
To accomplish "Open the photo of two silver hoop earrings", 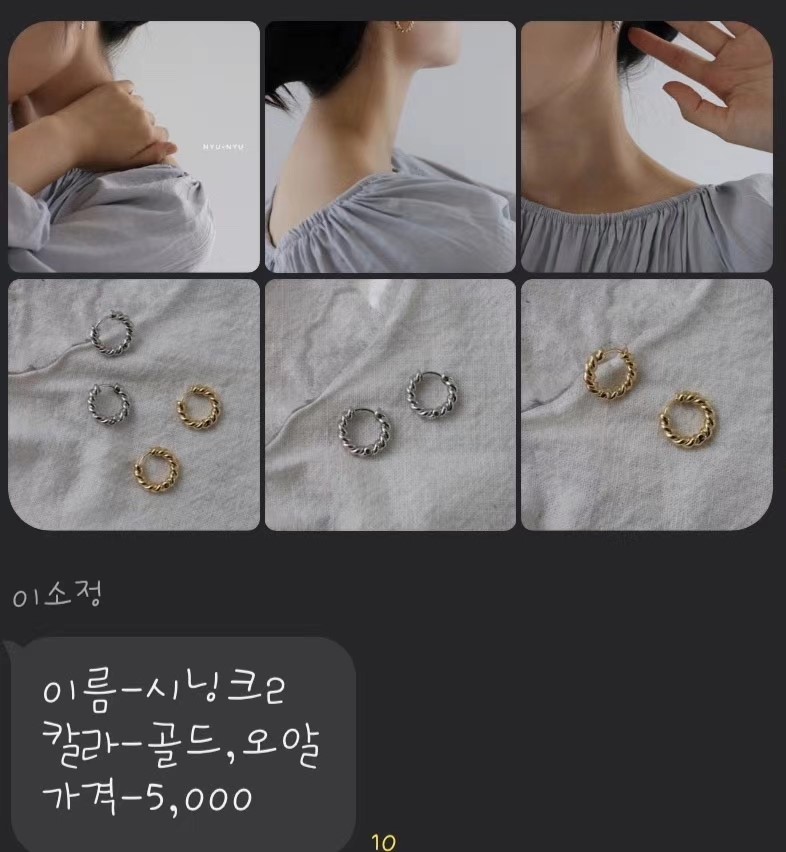I will click(390, 404).
